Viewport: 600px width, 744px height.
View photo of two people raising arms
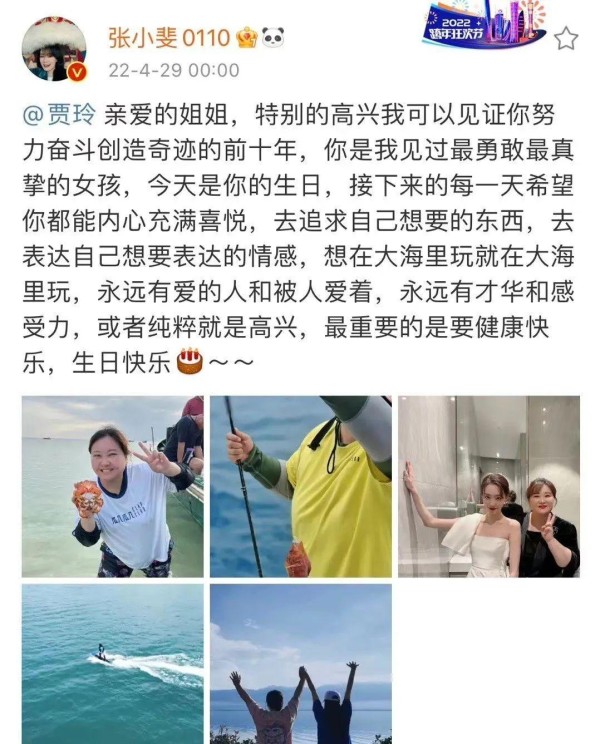[x=300, y=662]
